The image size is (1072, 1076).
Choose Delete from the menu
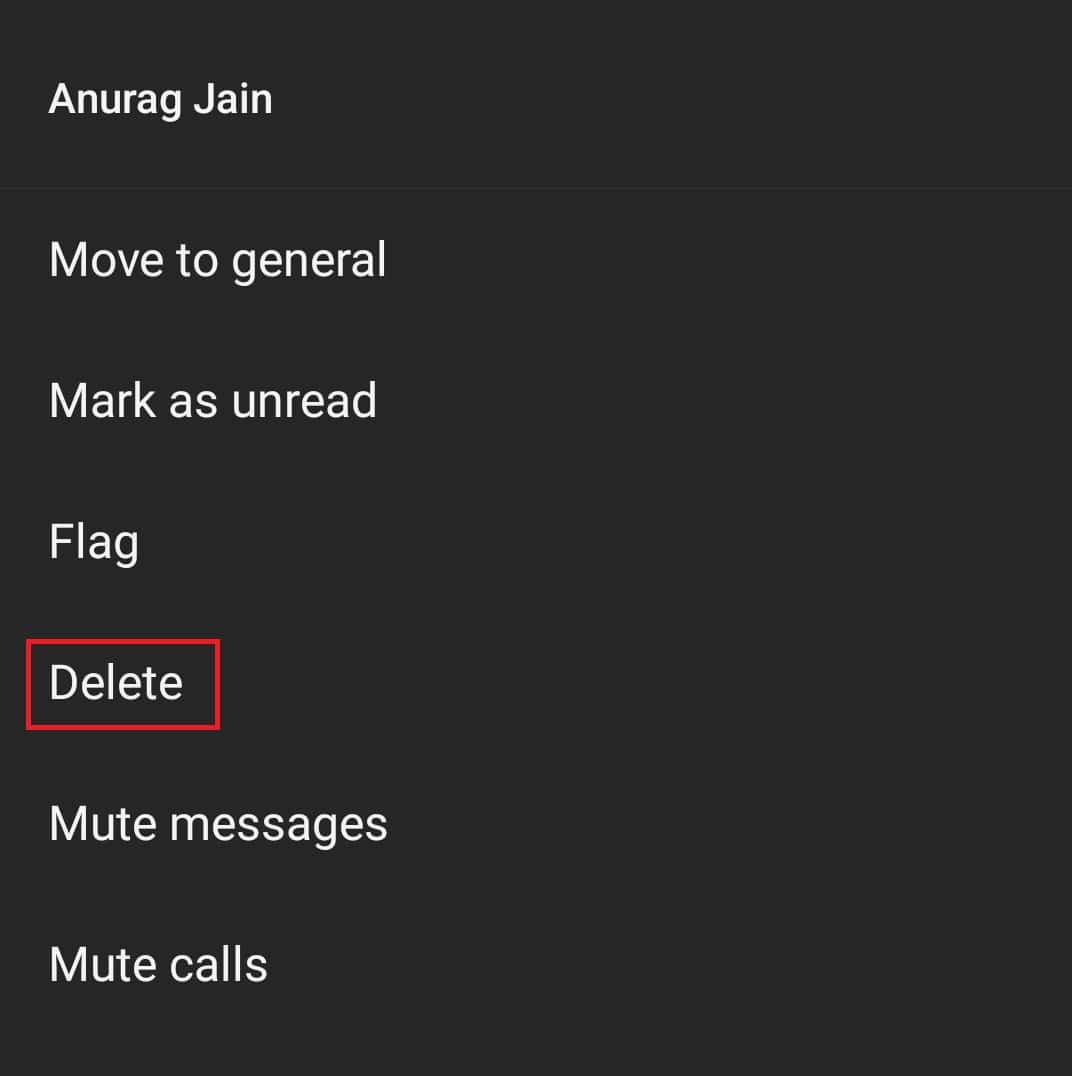(117, 684)
